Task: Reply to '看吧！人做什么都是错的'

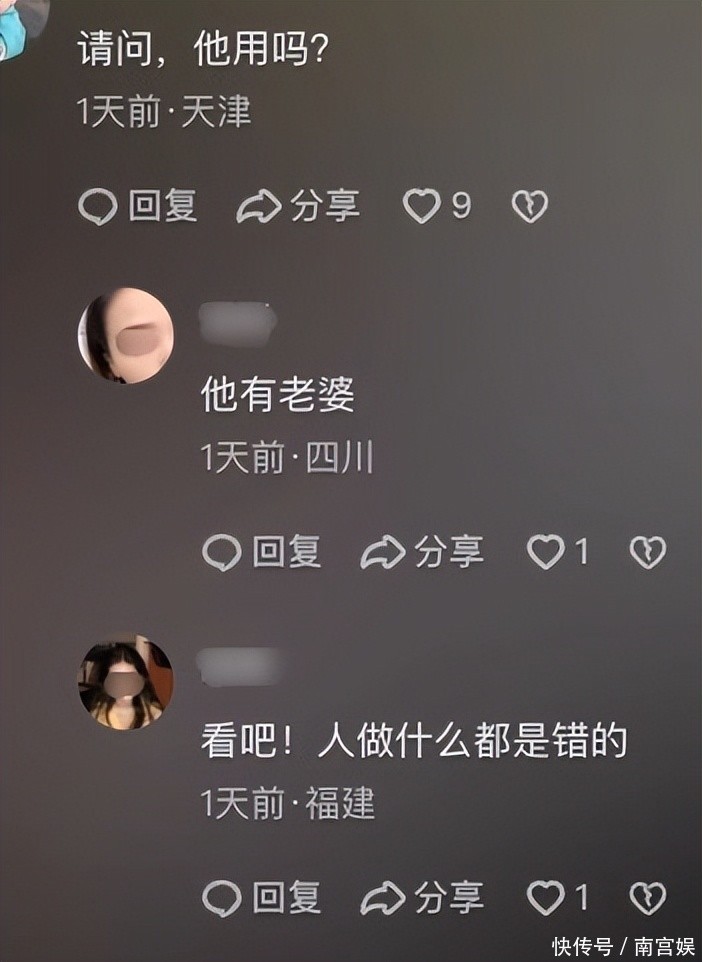Action: (x=262, y=897)
